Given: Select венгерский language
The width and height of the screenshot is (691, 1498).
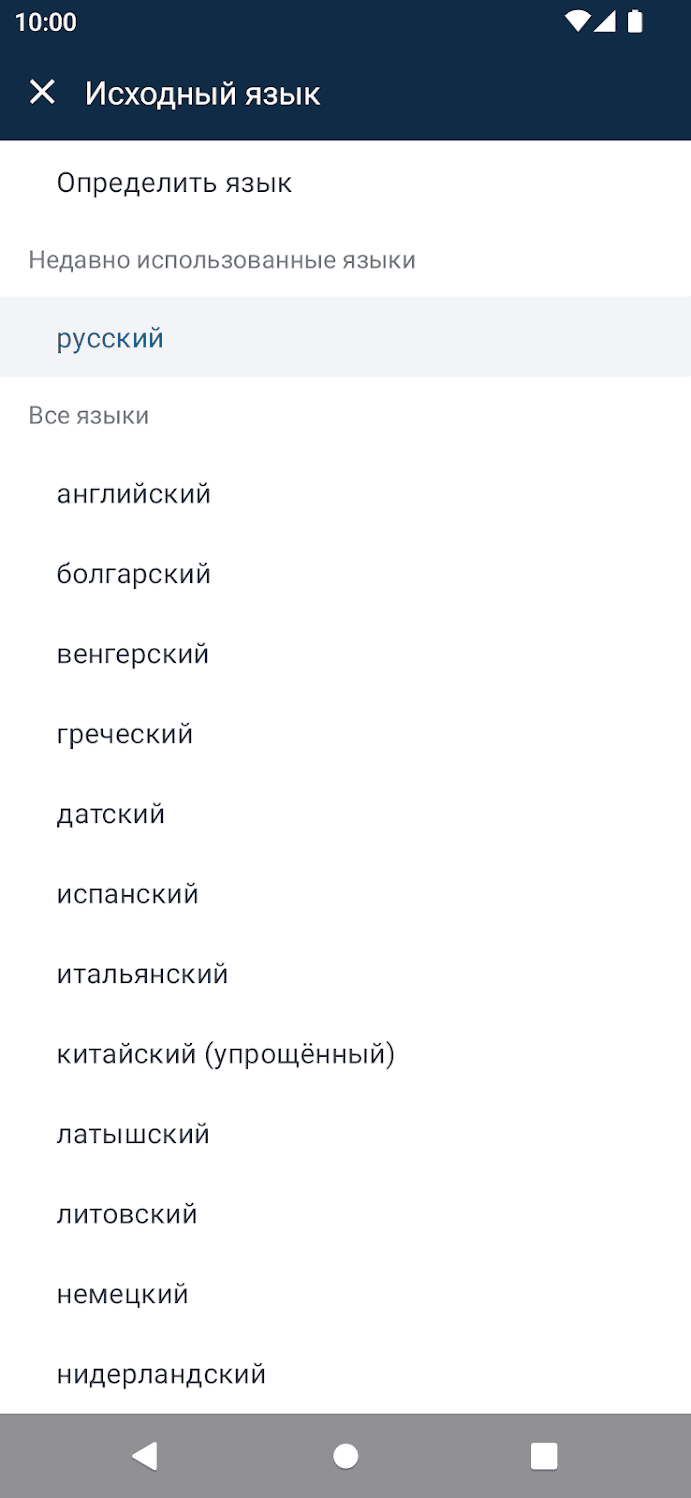Looking at the screenshot, I should 133,654.
